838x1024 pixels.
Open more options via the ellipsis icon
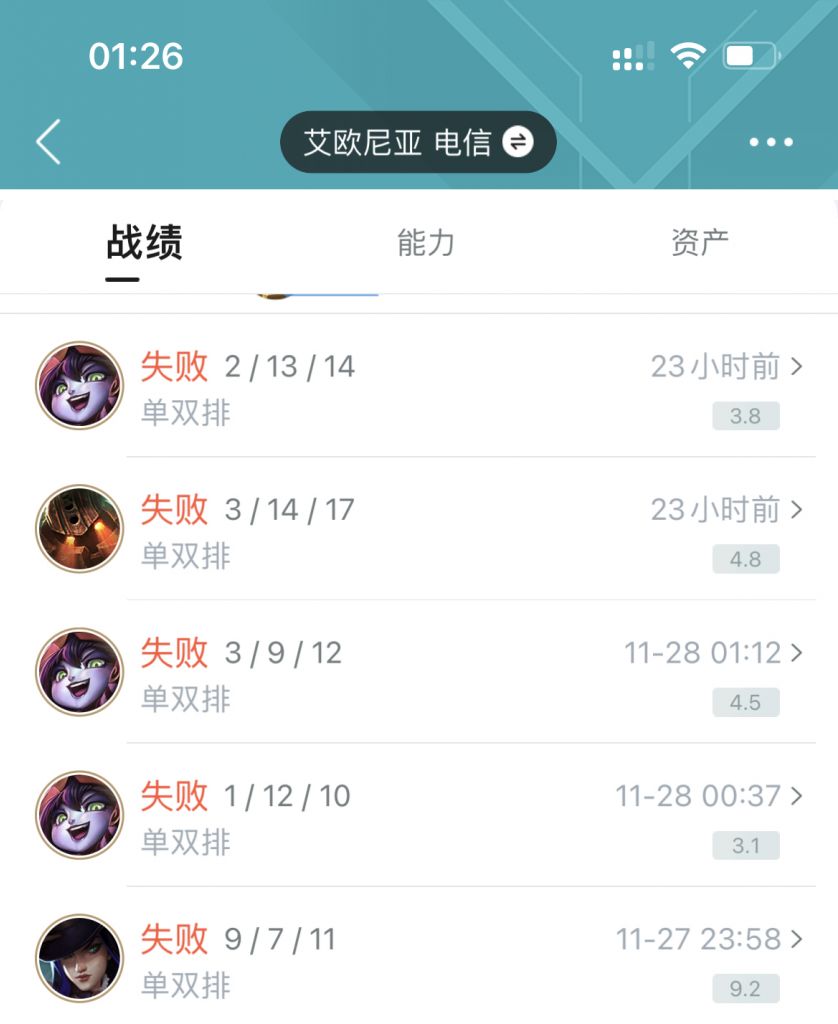pyautogui.click(x=770, y=142)
